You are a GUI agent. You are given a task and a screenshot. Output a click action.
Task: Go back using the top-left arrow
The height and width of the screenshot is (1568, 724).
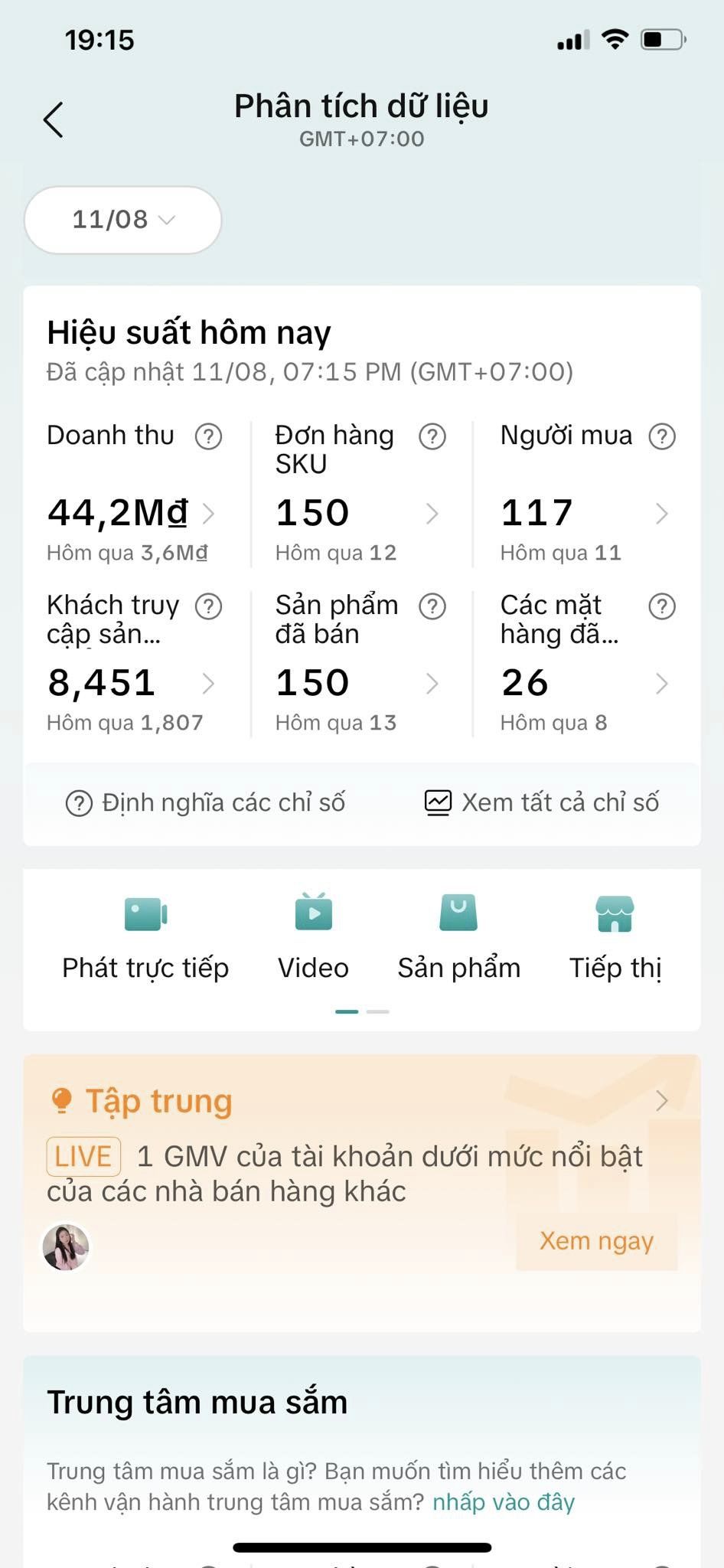pos(53,120)
